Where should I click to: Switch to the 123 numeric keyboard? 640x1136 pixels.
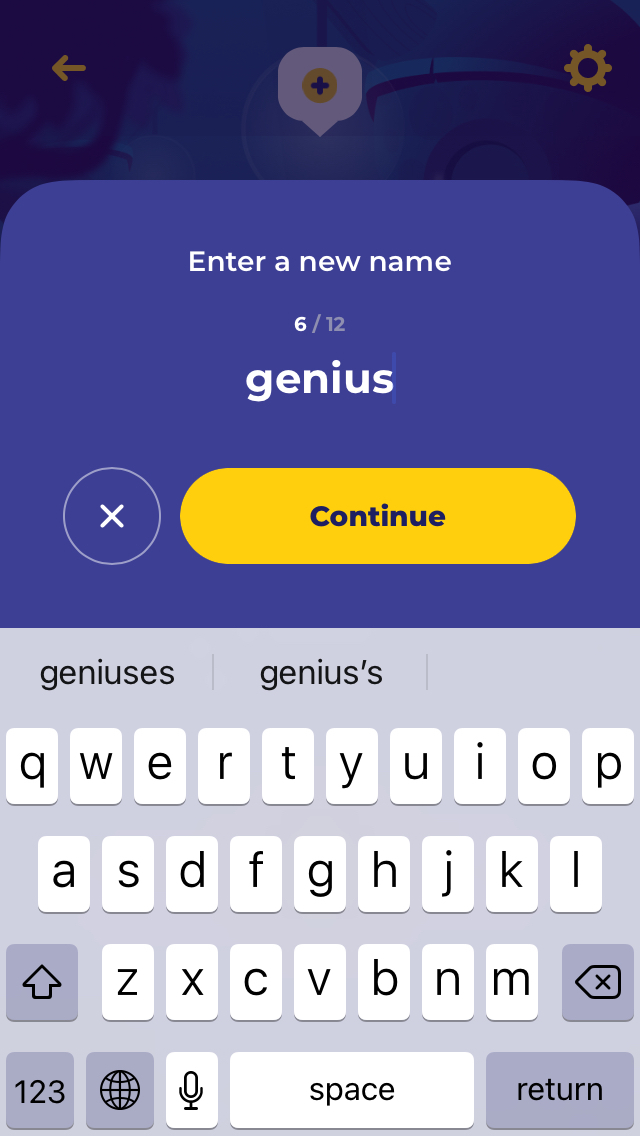pos(40,1090)
